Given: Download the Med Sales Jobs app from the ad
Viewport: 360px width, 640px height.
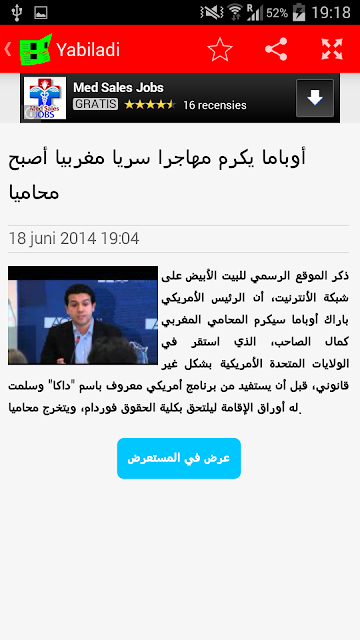Looking at the screenshot, I should pos(315,98).
